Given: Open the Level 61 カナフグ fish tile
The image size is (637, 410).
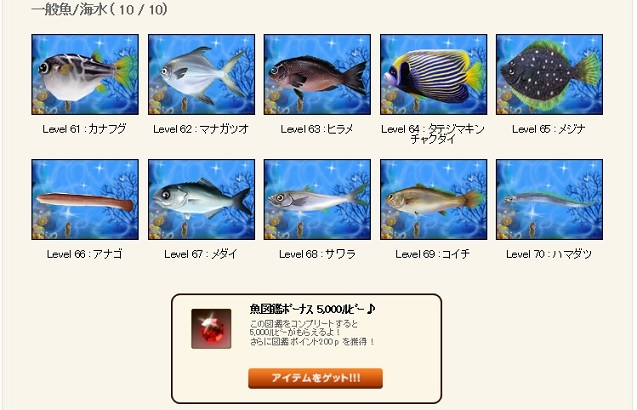Looking at the screenshot, I should point(85,74).
